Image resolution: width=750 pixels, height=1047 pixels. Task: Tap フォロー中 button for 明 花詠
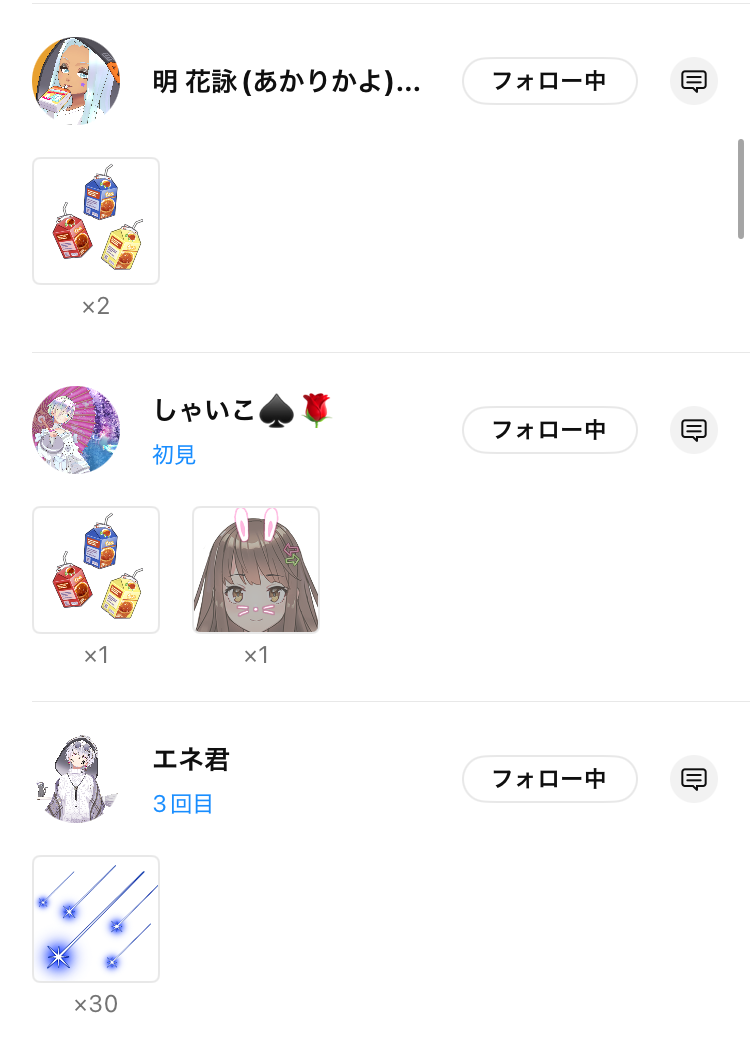tap(549, 81)
